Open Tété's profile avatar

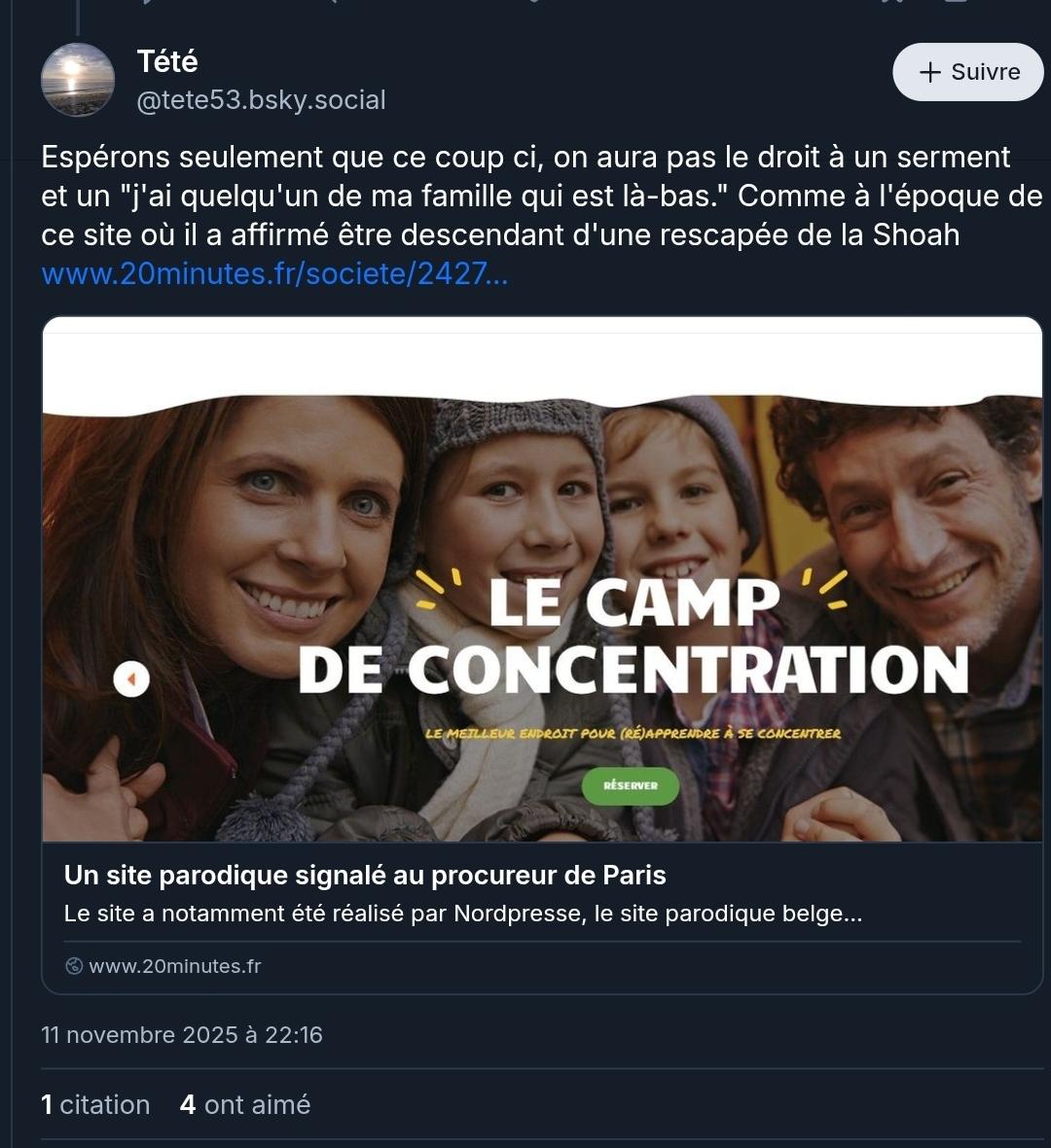click(78, 80)
